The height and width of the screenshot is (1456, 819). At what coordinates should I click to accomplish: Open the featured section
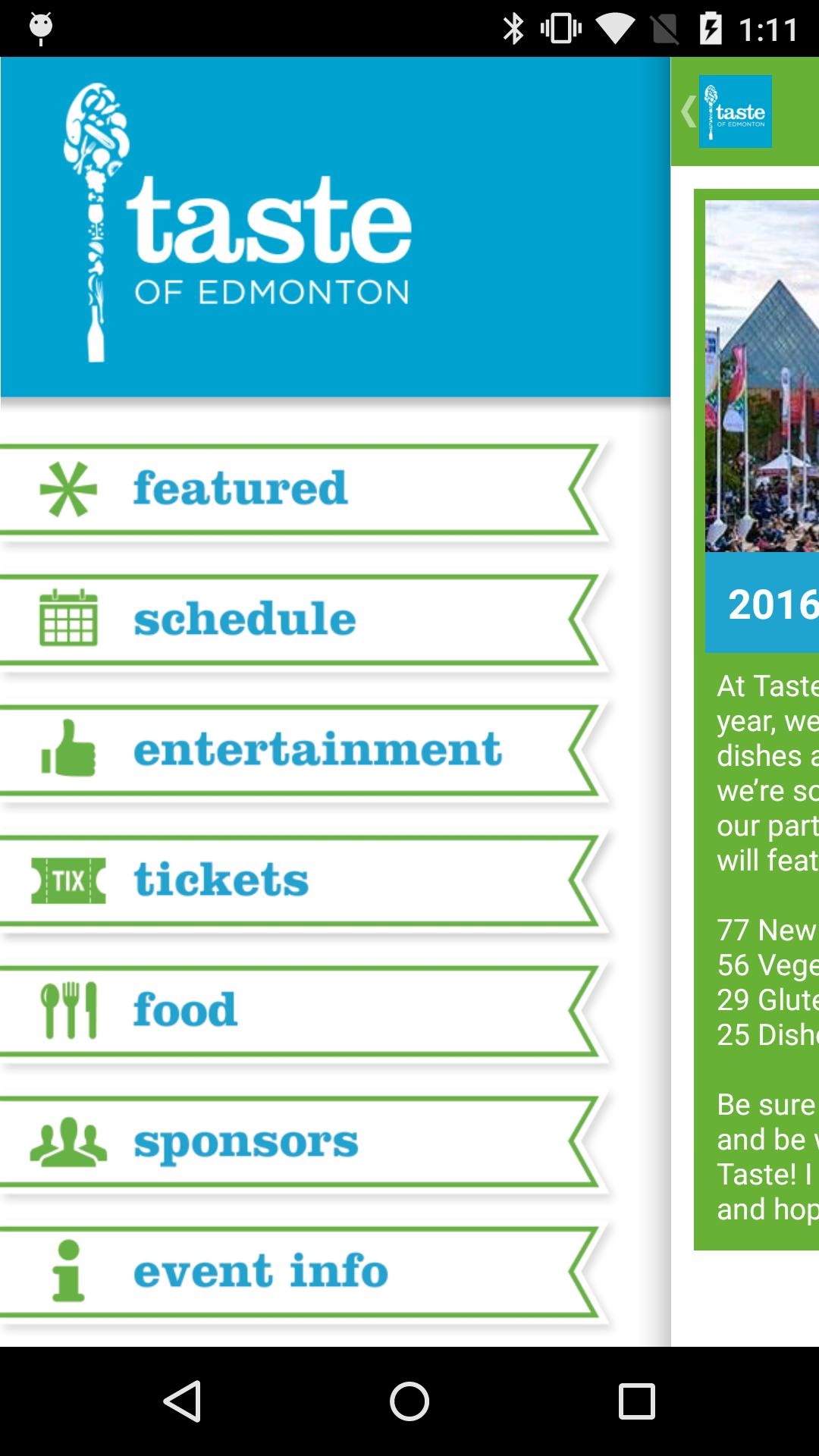pyautogui.click(x=303, y=489)
